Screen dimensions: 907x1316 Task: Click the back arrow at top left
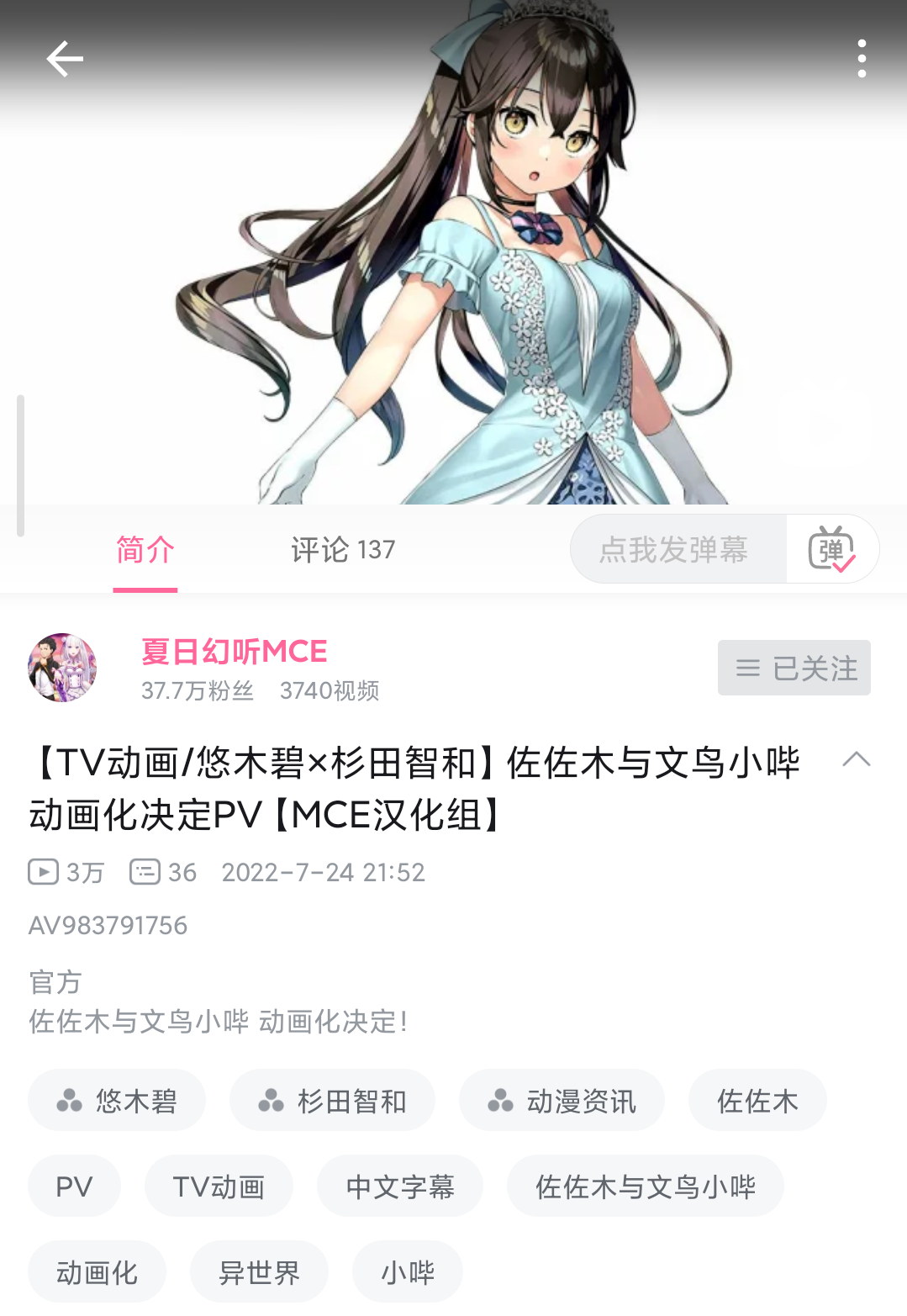point(63,59)
